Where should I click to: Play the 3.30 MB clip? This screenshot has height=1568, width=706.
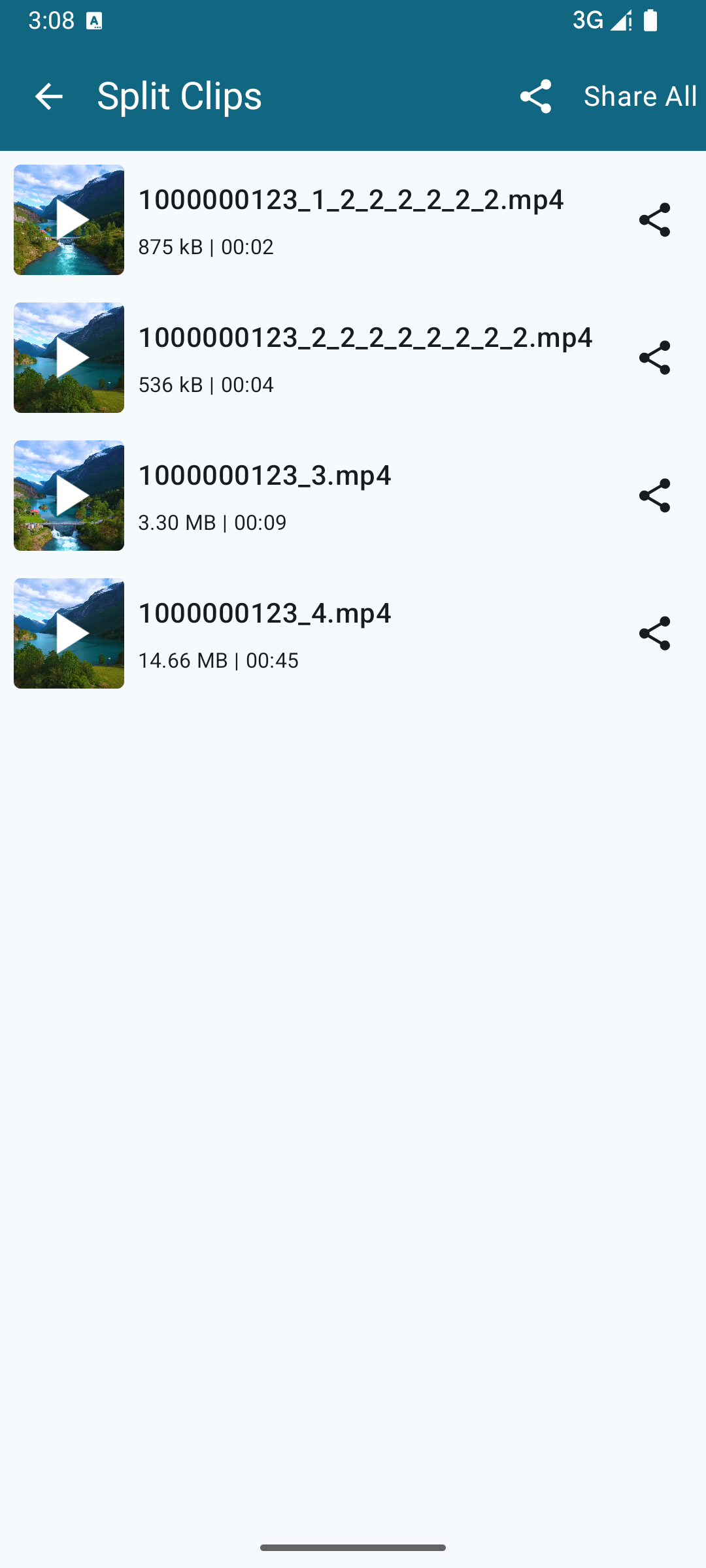68,495
